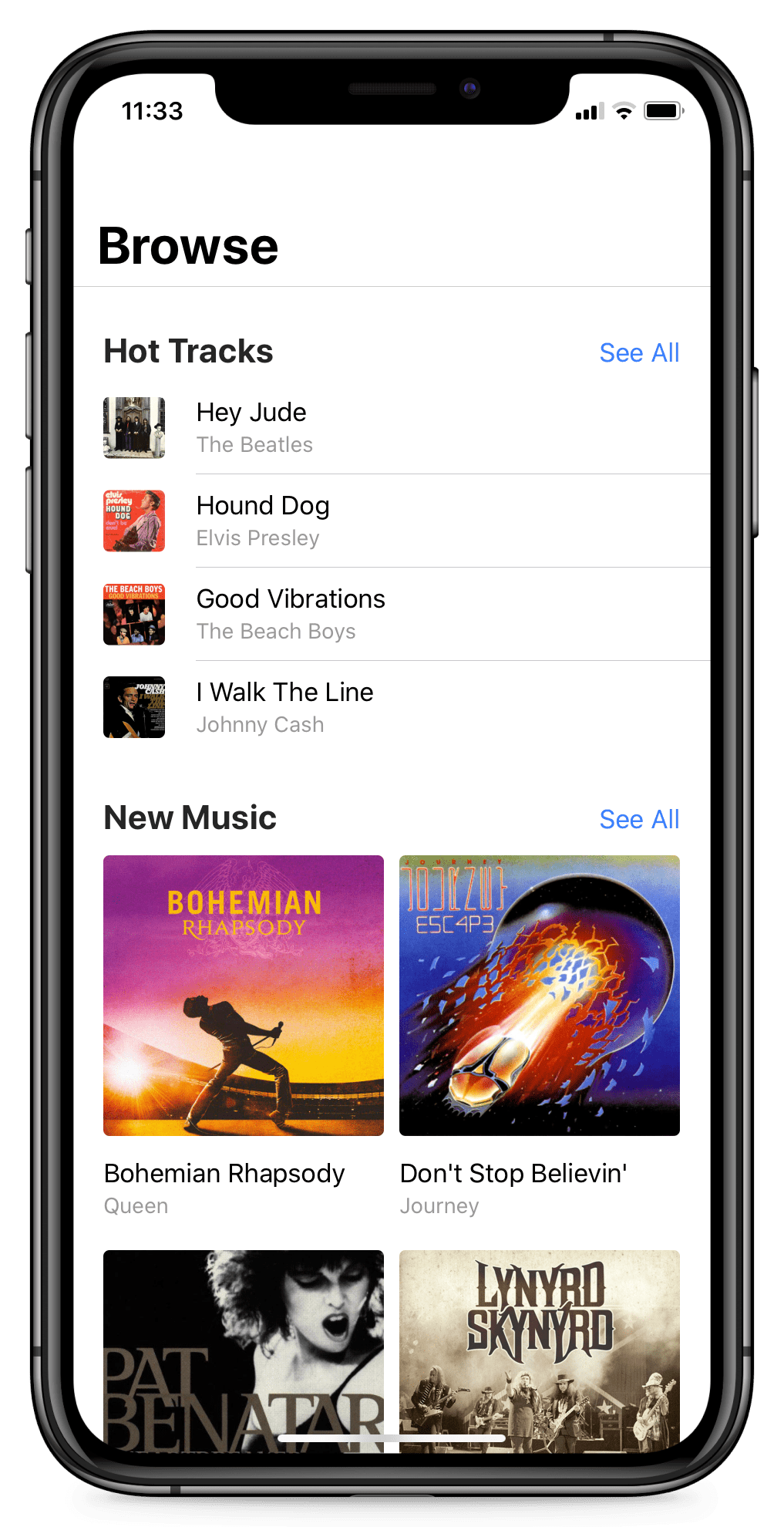Tap the Pat Benatar album cover

244,1351
